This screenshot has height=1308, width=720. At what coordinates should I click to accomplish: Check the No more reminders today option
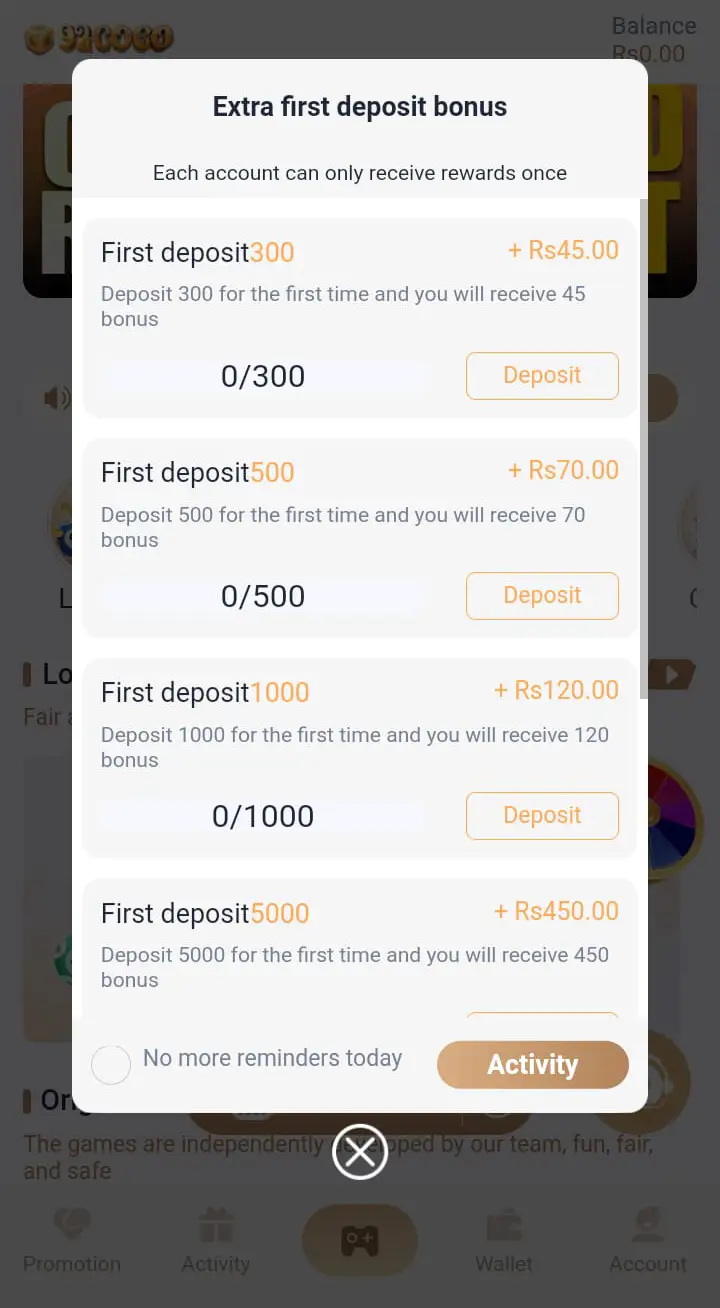[x=111, y=1065]
